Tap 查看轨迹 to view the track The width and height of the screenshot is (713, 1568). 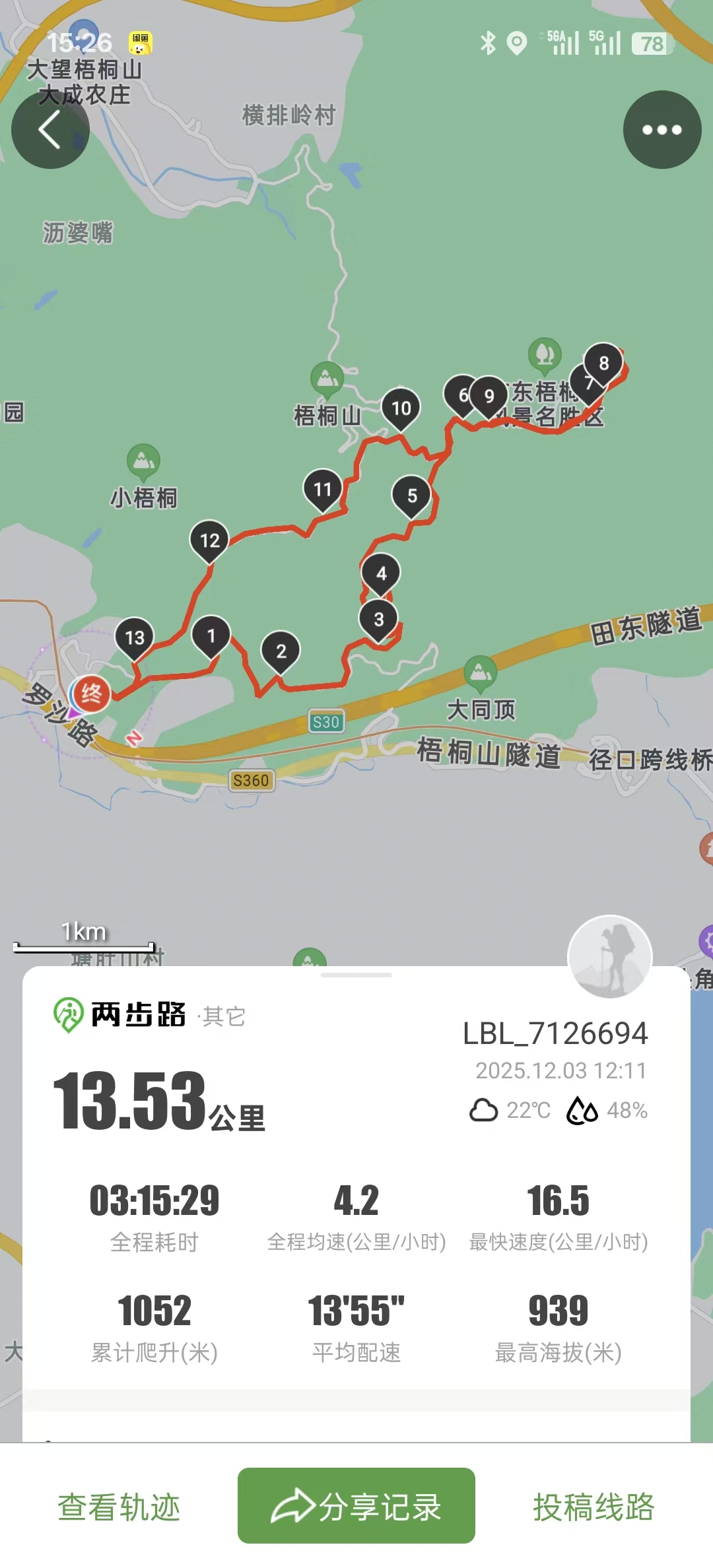click(119, 1507)
